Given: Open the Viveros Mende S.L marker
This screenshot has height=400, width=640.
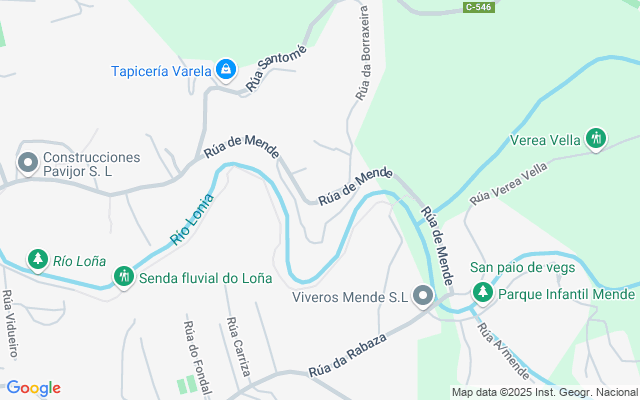Looking at the screenshot, I should 424,296.
